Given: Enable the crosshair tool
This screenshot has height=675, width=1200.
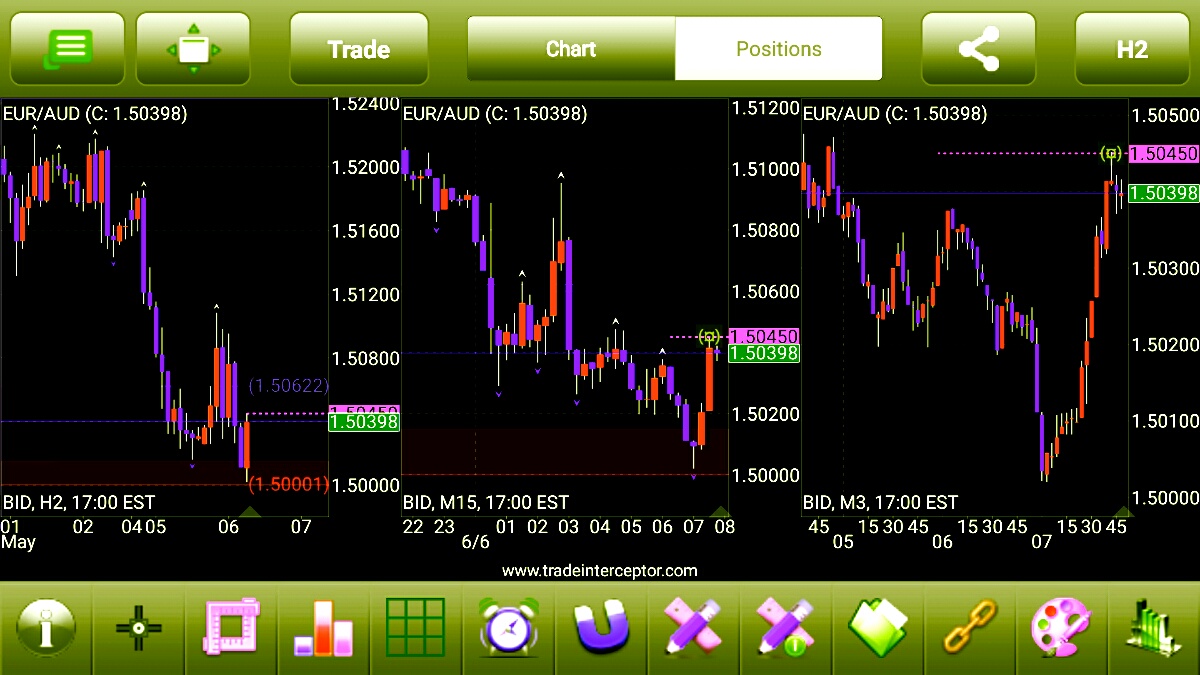Looking at the screenshot, I should [138, 630].
